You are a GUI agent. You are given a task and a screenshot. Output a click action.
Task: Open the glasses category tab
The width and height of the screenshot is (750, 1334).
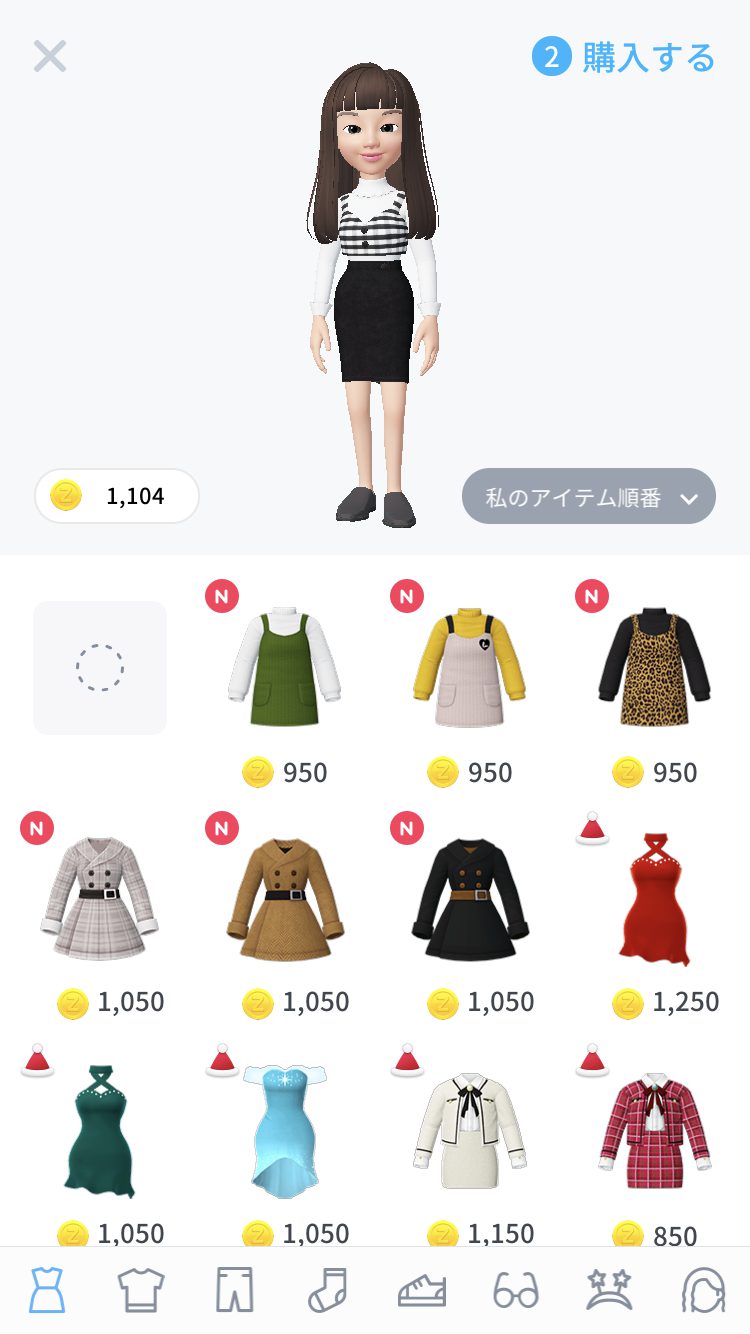[x=515, y=1291]
